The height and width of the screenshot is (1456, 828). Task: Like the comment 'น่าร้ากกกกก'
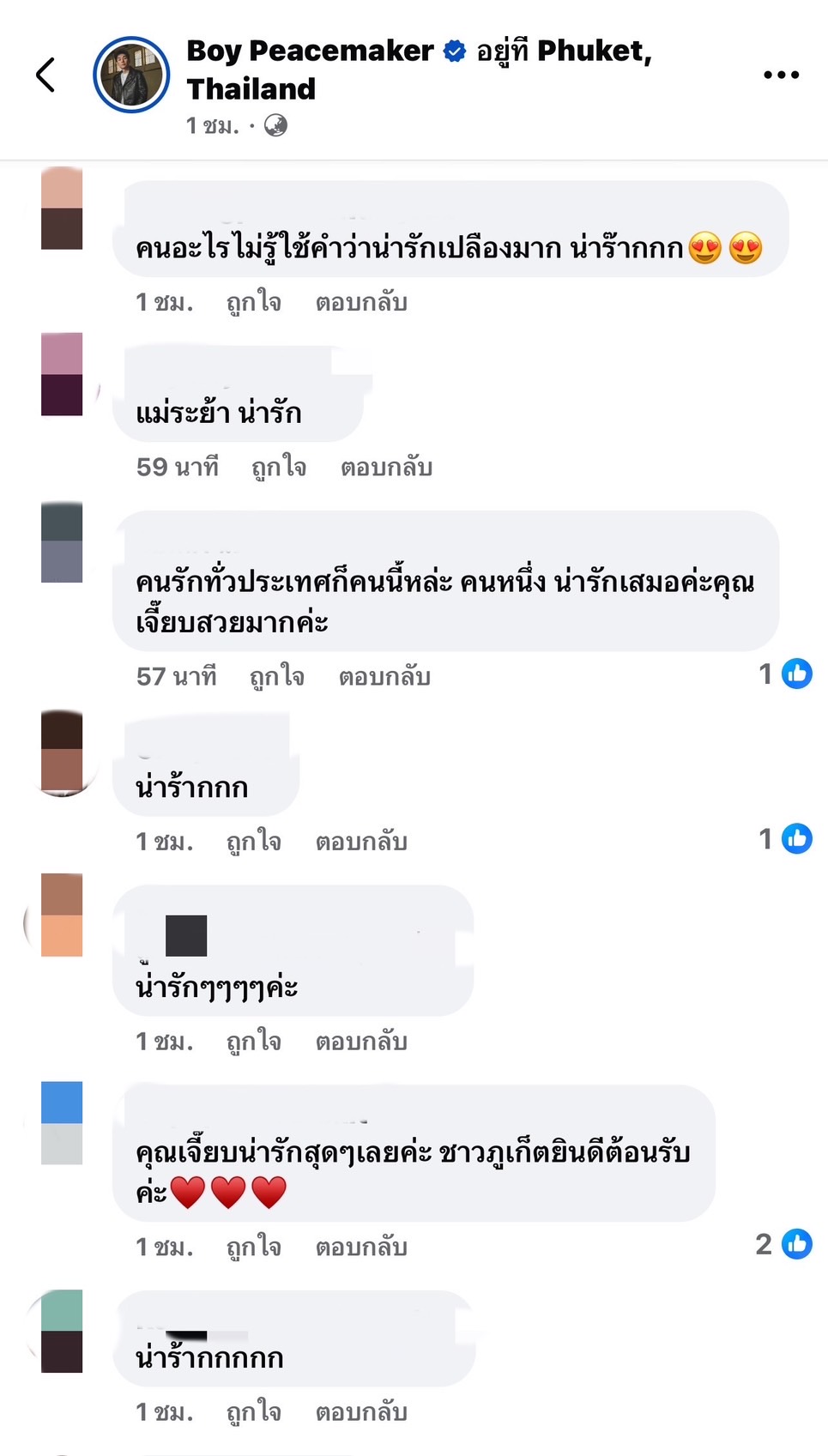(253, 1411)
